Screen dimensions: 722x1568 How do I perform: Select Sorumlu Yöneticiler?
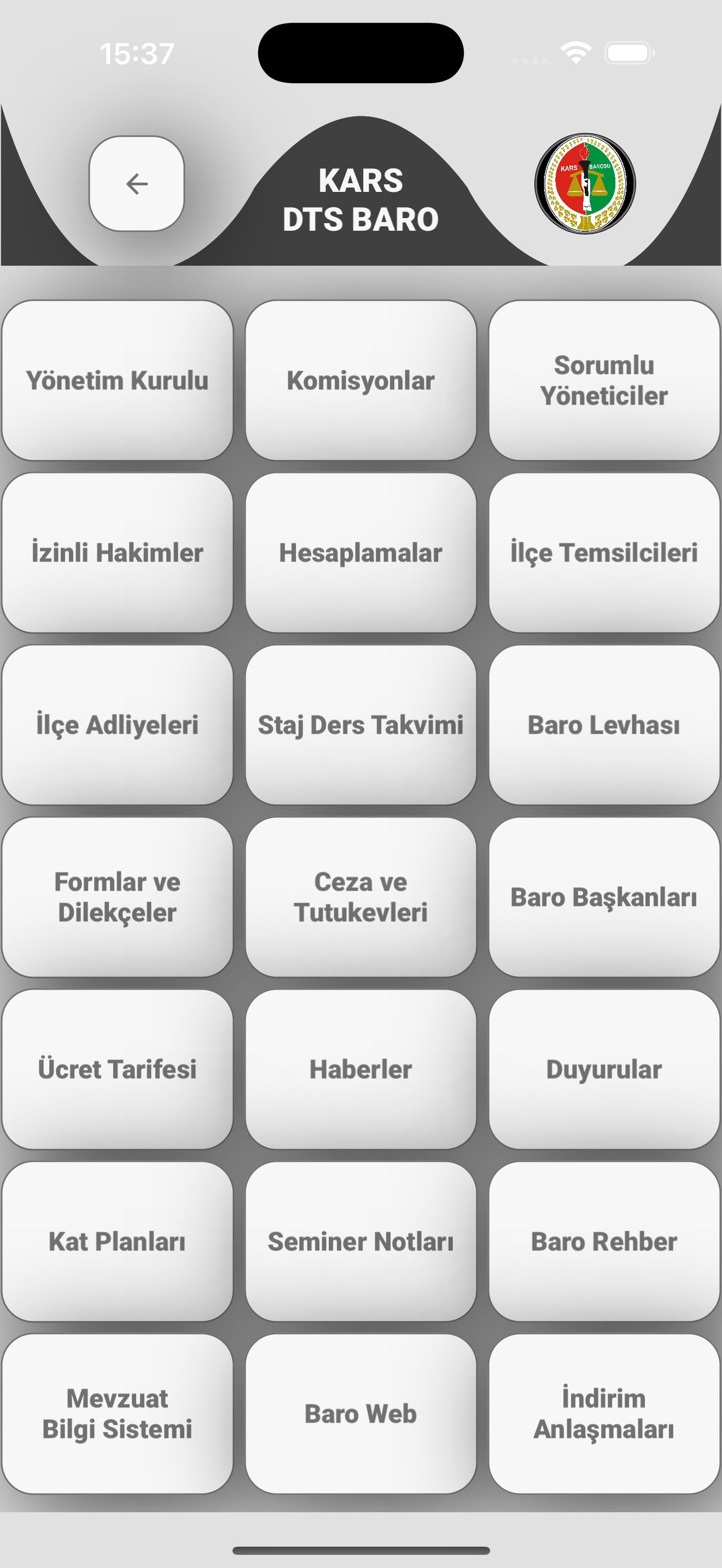(x=604, y=380)
